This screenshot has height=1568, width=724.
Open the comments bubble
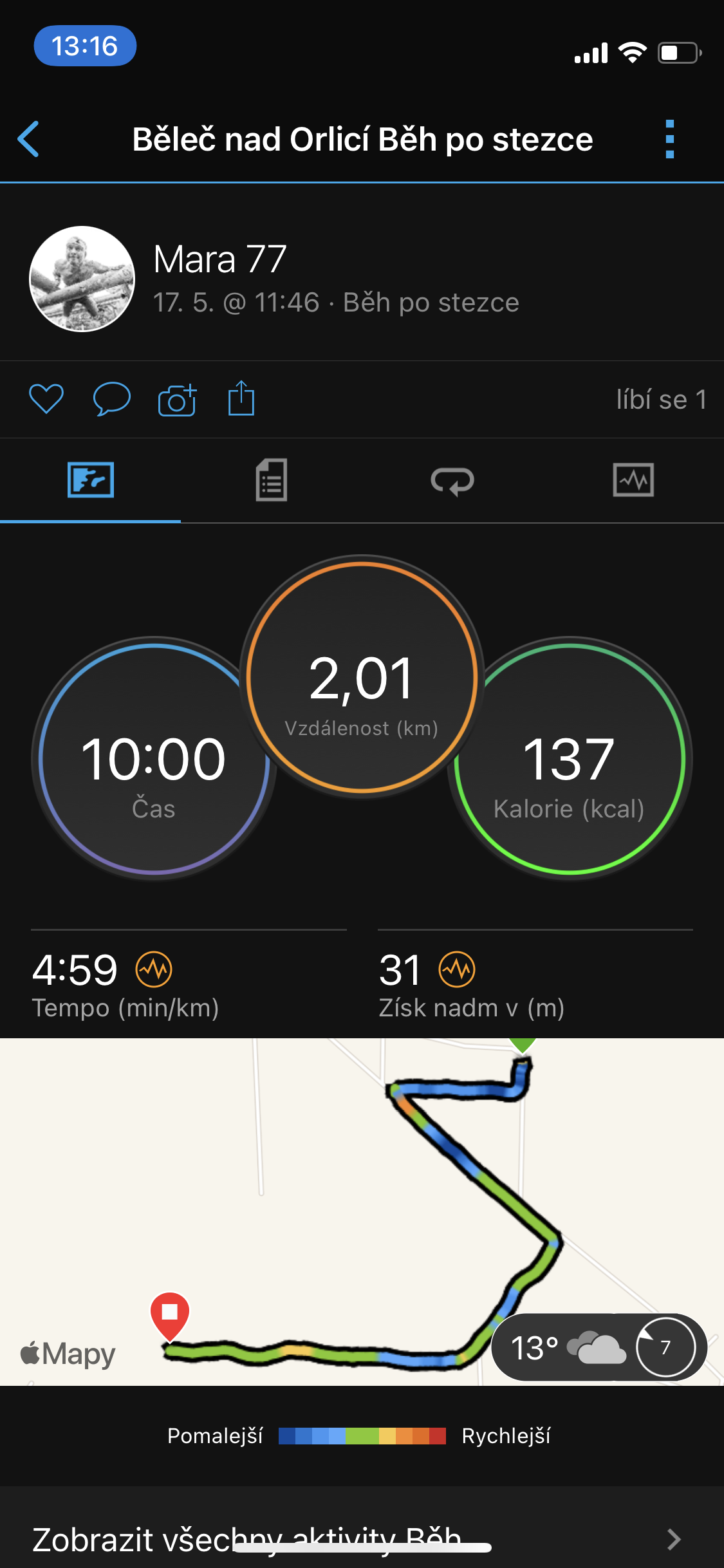point(112,399)
